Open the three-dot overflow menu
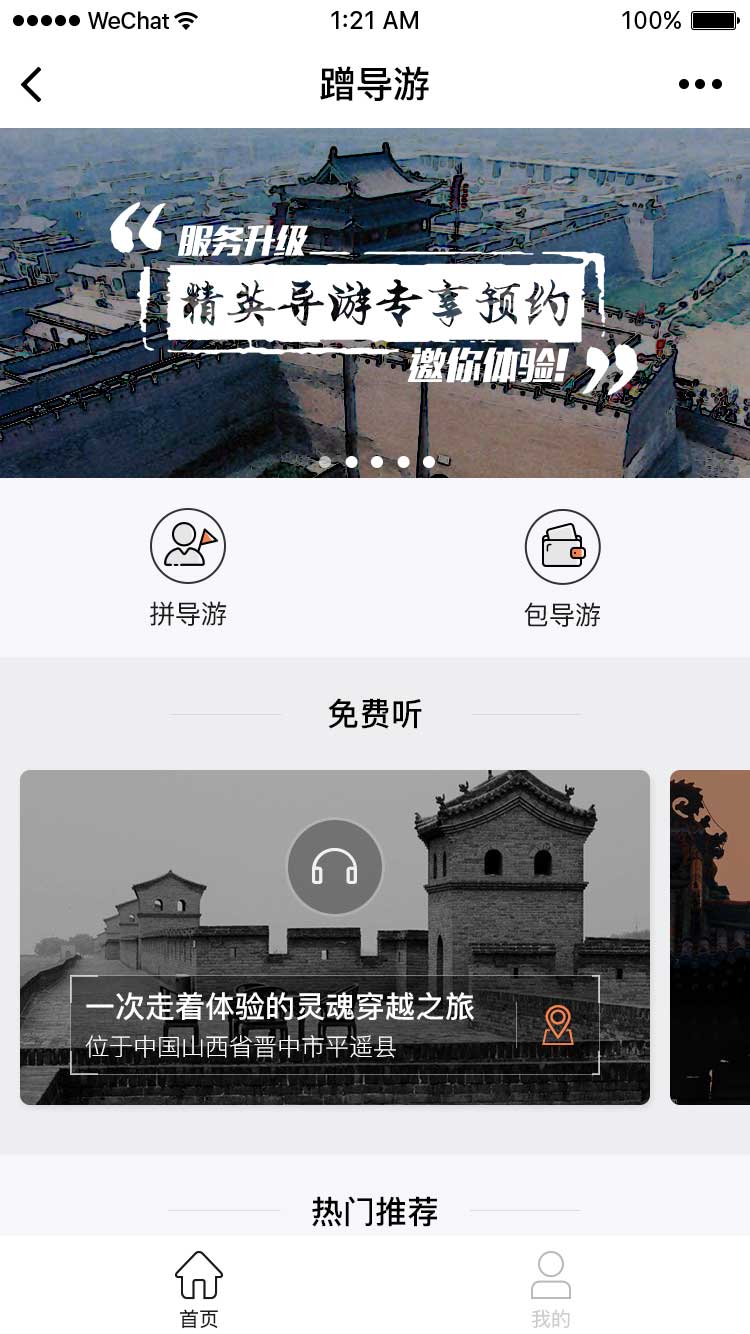The height and width of the screenshot is (1334, 750). point(700,84)
